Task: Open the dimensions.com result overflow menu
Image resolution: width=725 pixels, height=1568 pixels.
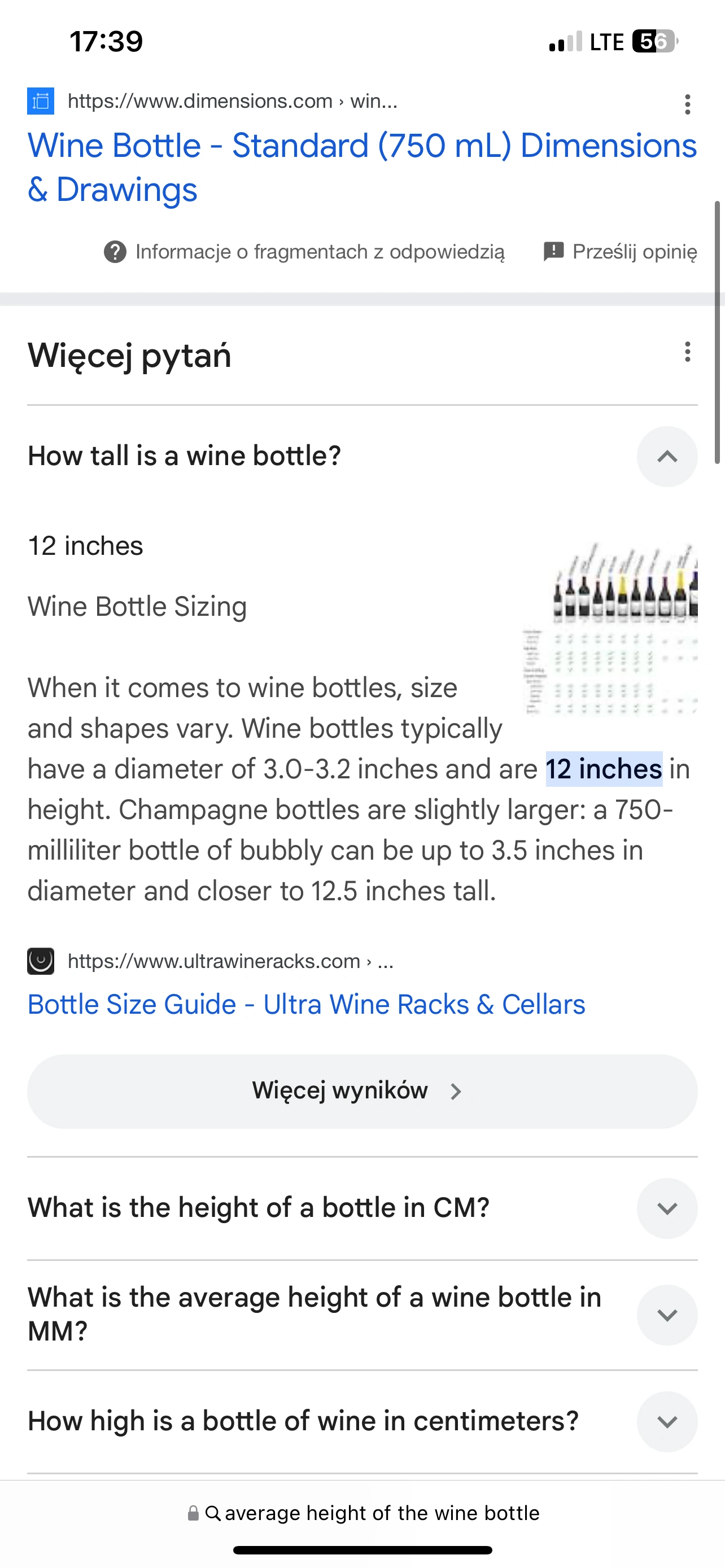Action: coord(687,104)
